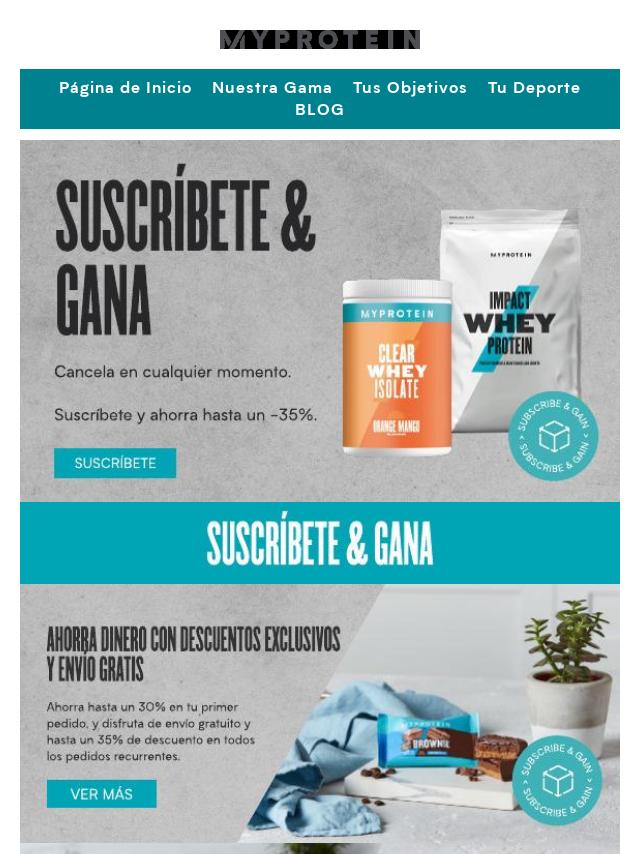Open Tus Objetivos link
The image size is (640, 854).
pyautogui.click(x=410, y=88)
